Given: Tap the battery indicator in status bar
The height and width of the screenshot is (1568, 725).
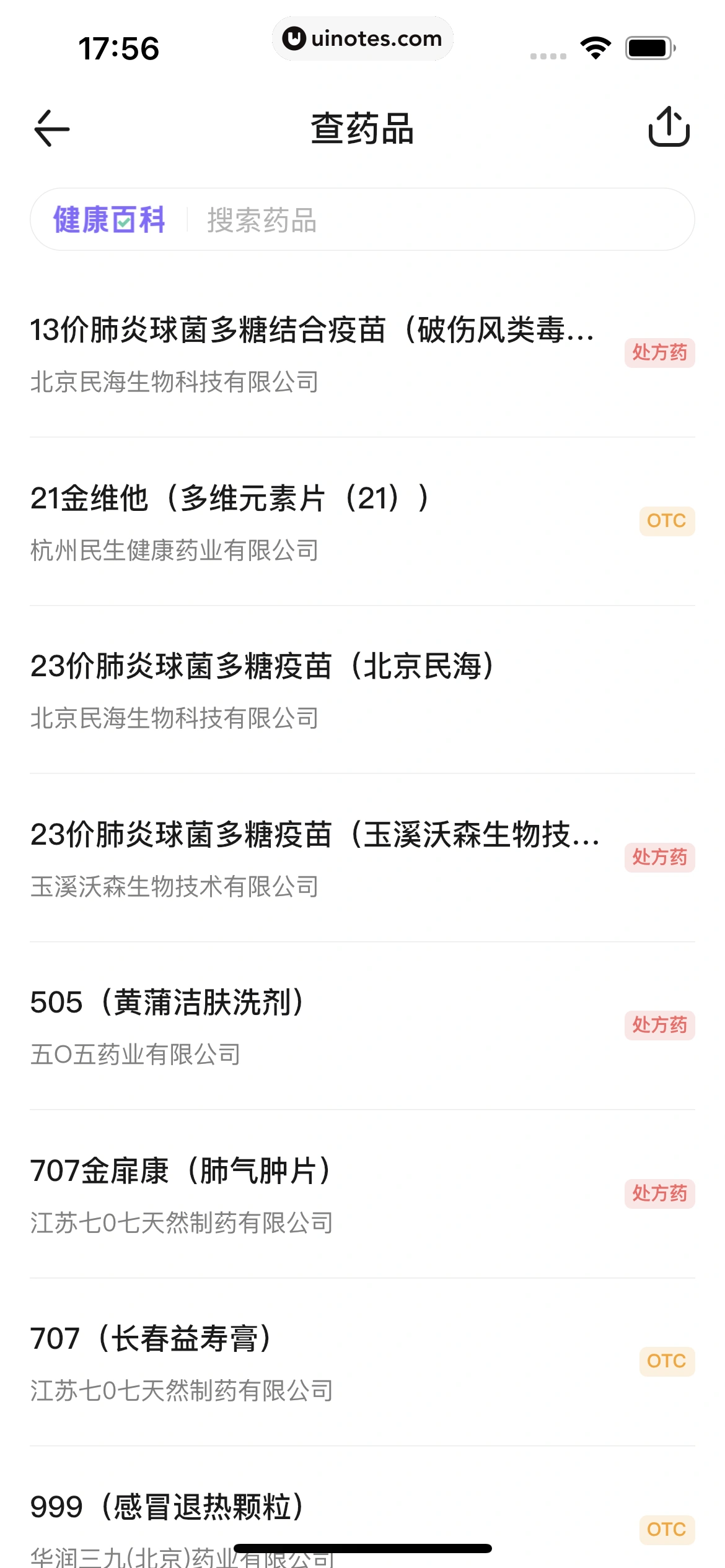Looking at the screenshot, I should [648, 46].
